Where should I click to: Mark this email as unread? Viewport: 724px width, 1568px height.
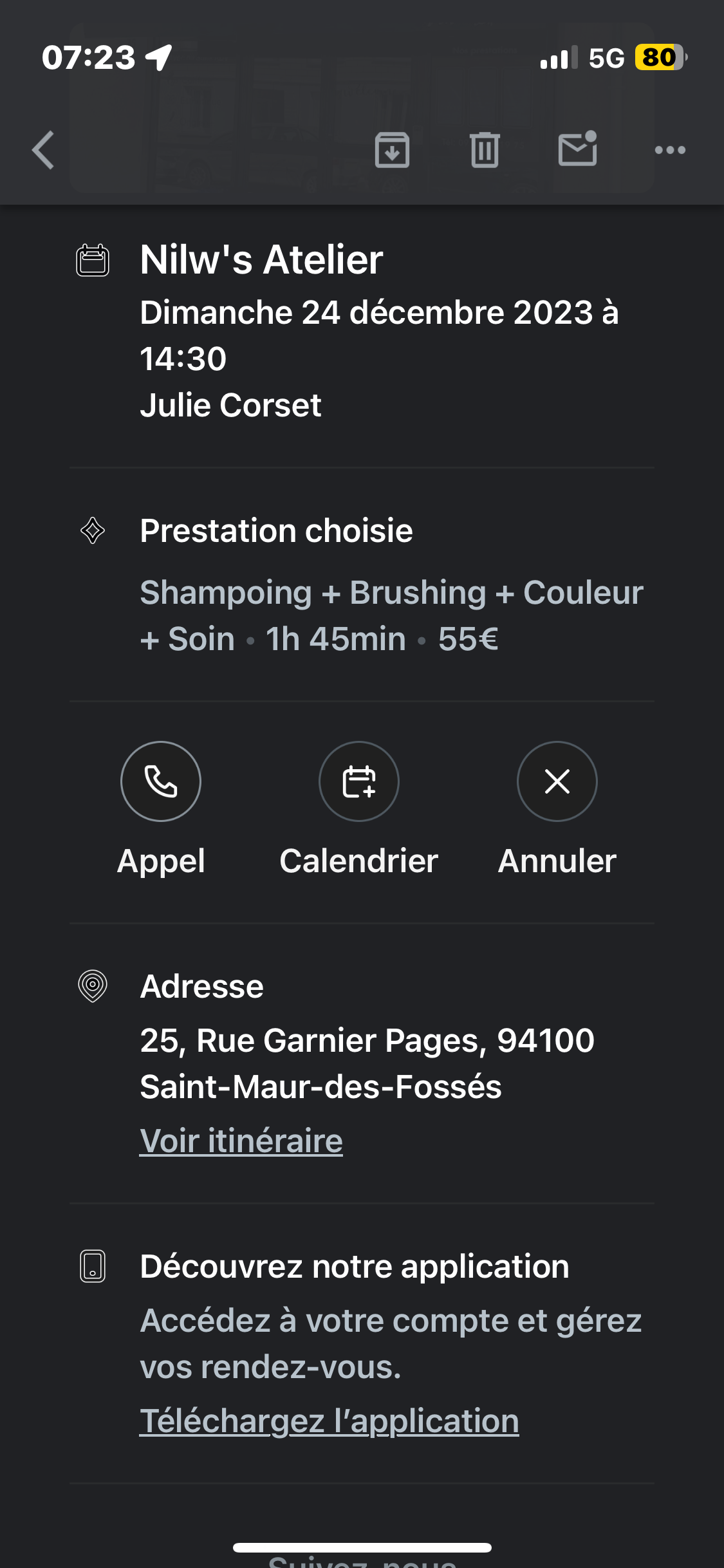(577, 149)
